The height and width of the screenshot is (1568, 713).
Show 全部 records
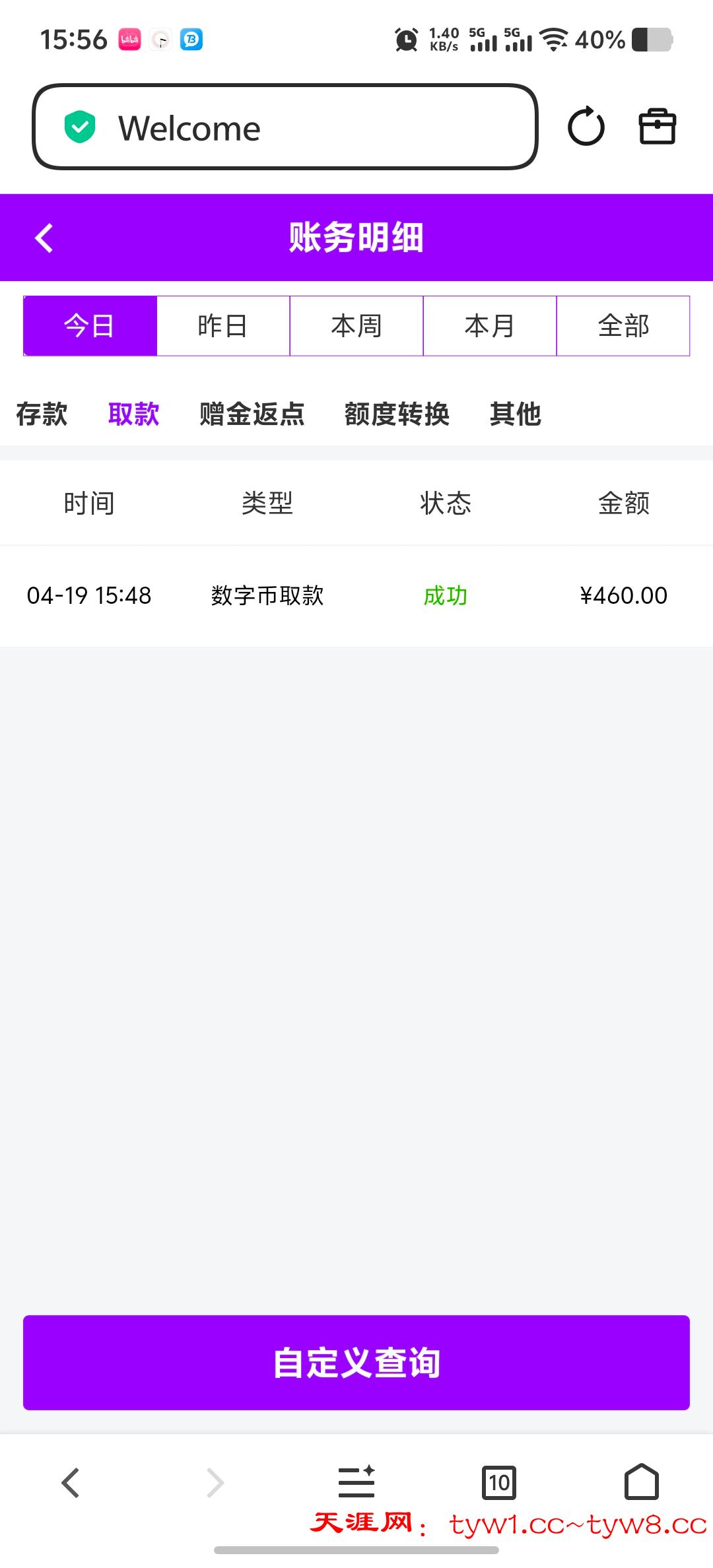pos(623,326)
